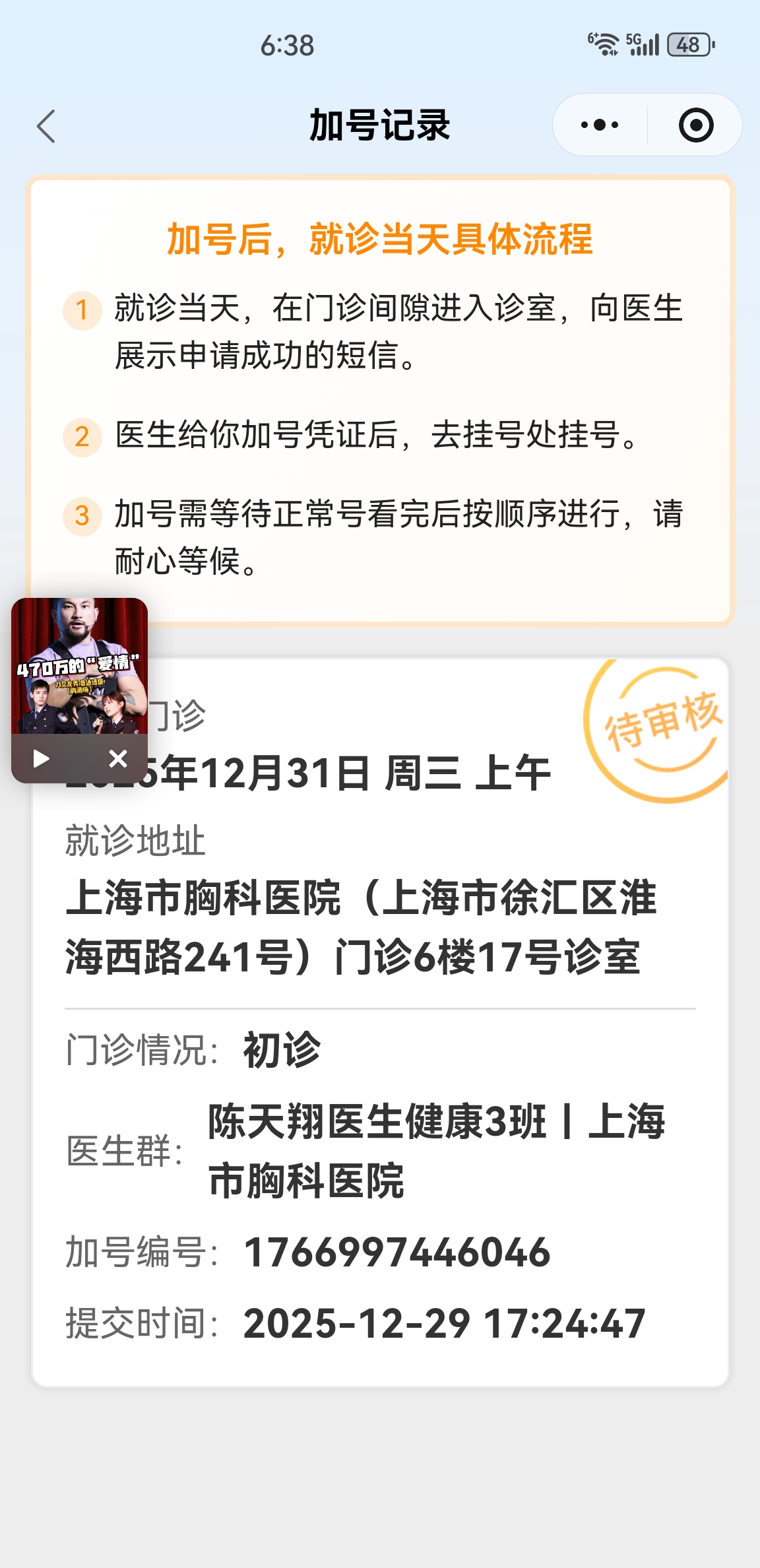Screen dimensions: 760x1568
Task: Close the mini program with the circle button
Action: 696,125
